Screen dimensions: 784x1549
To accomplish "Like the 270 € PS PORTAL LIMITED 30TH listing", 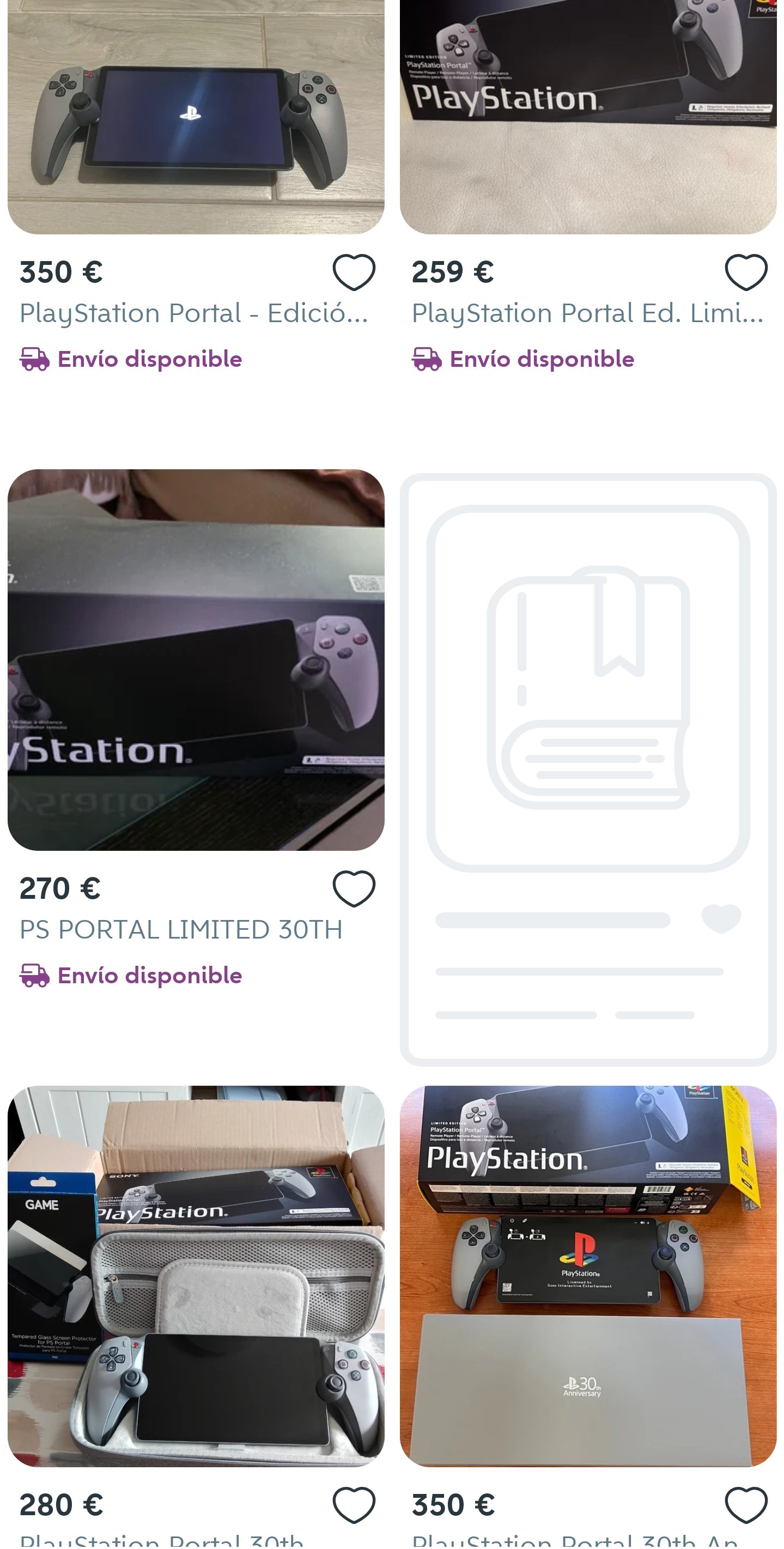I will tap(354, 889).
